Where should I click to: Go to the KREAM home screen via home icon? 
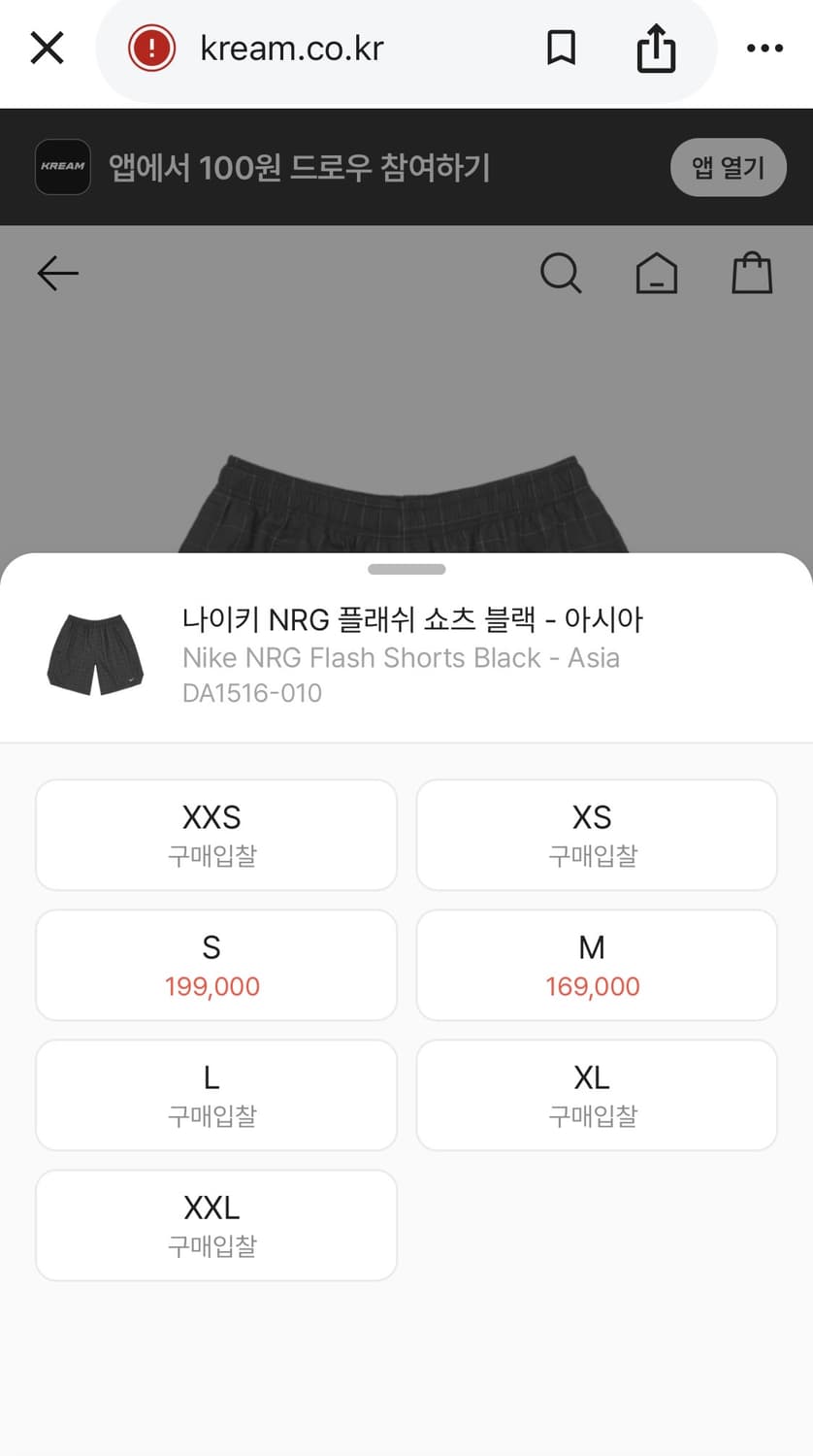pyautogui.click(x=656, y=273)
